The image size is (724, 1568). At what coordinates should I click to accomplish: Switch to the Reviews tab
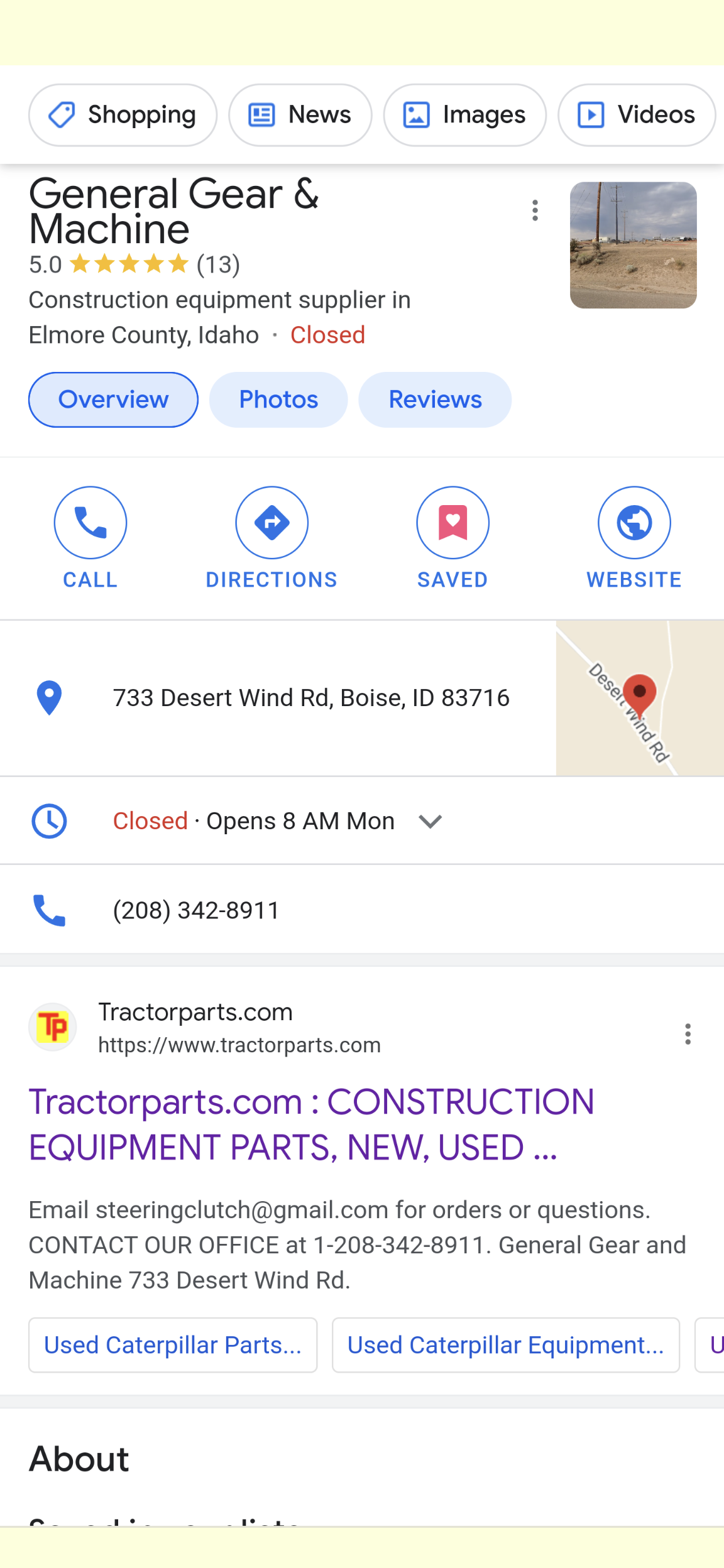pos(435,400)
